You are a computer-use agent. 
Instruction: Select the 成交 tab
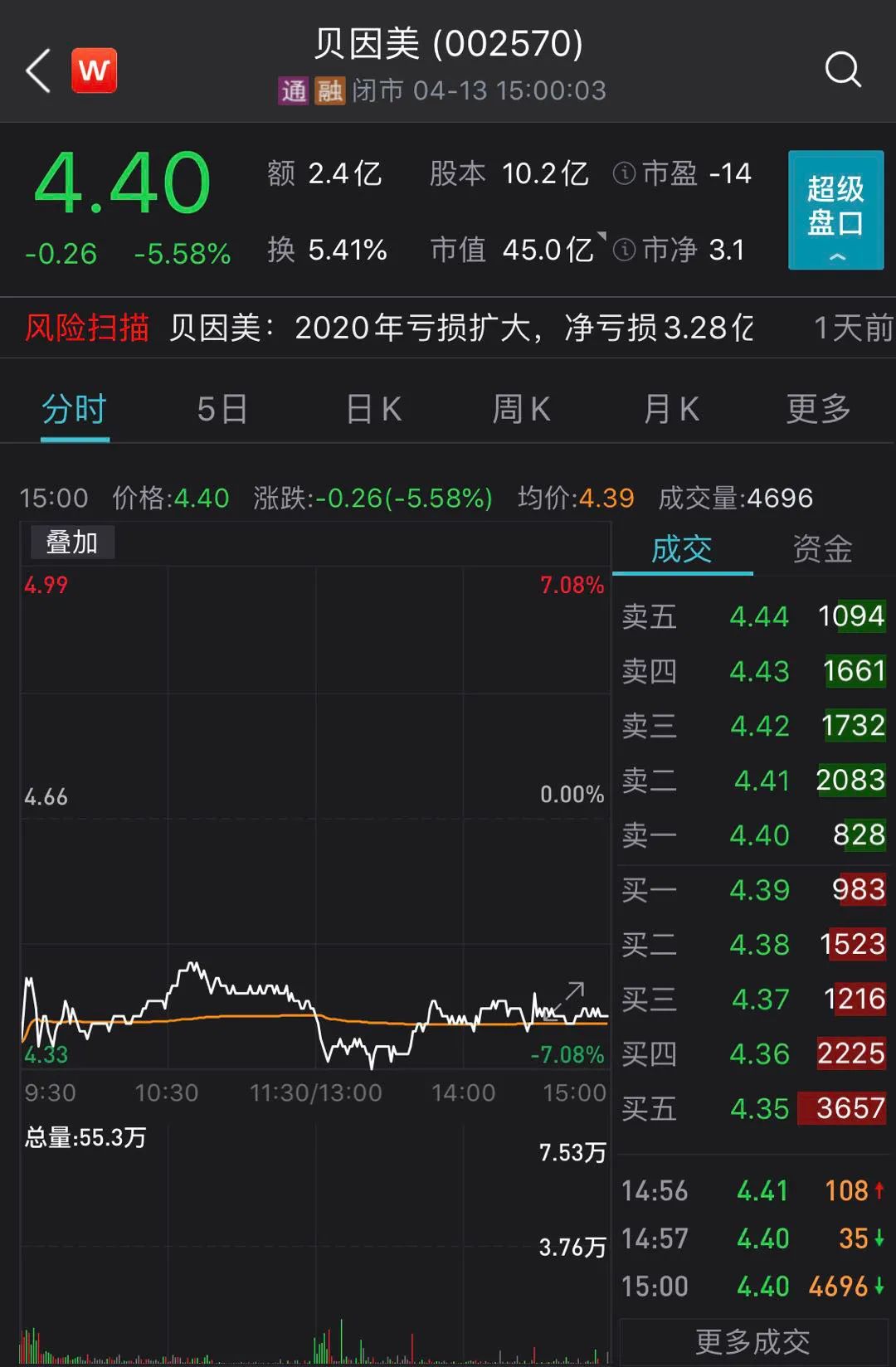[682, 549]
